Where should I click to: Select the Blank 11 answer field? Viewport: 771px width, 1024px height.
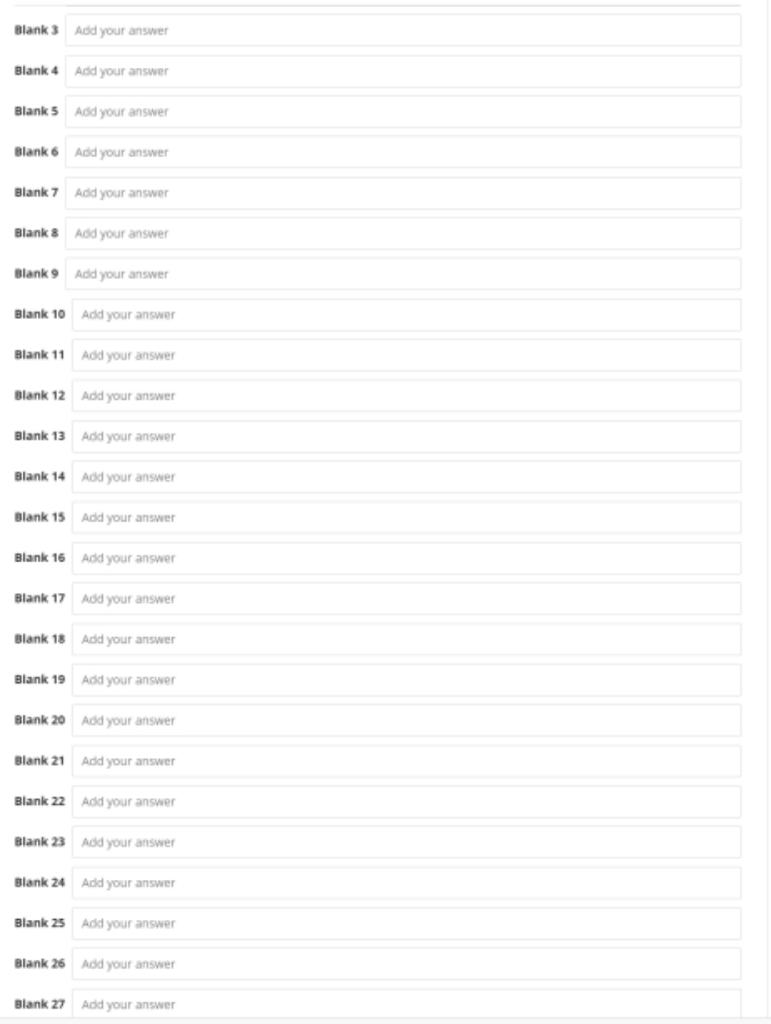click(406, 355)
